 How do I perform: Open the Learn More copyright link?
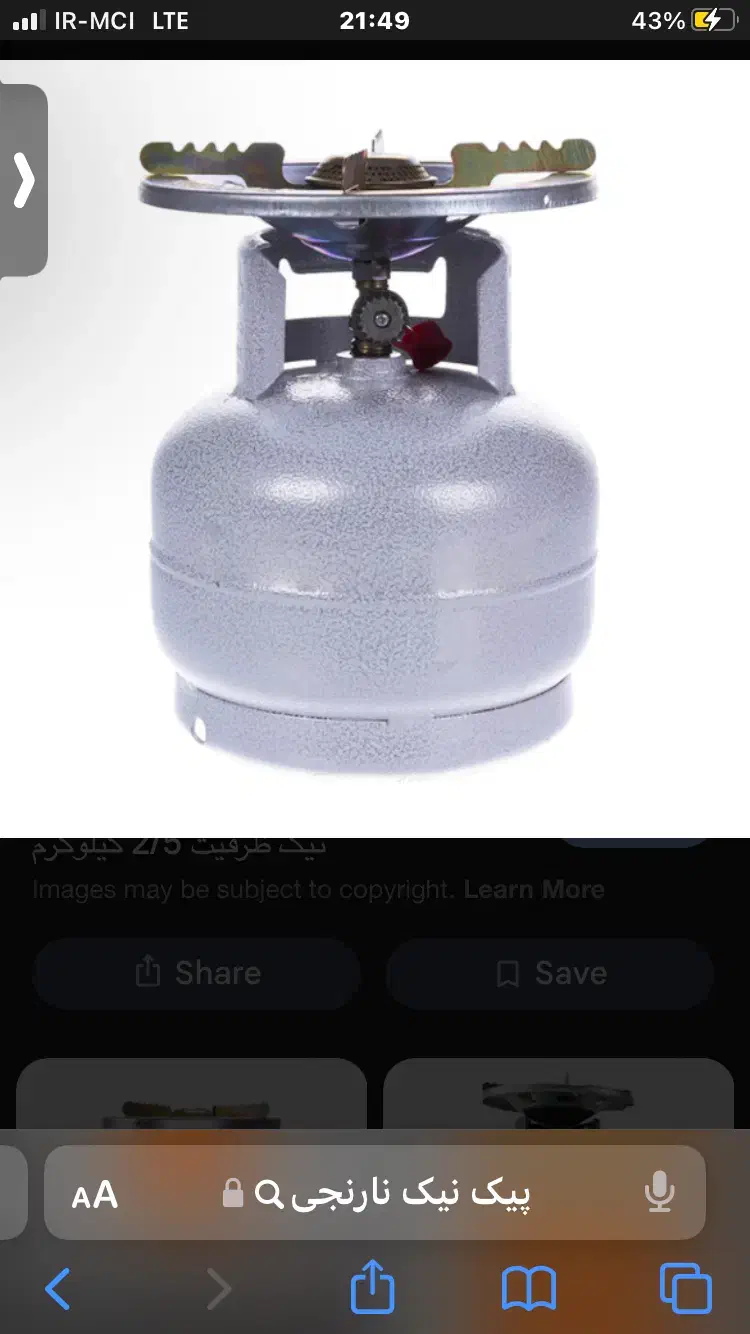534,889
